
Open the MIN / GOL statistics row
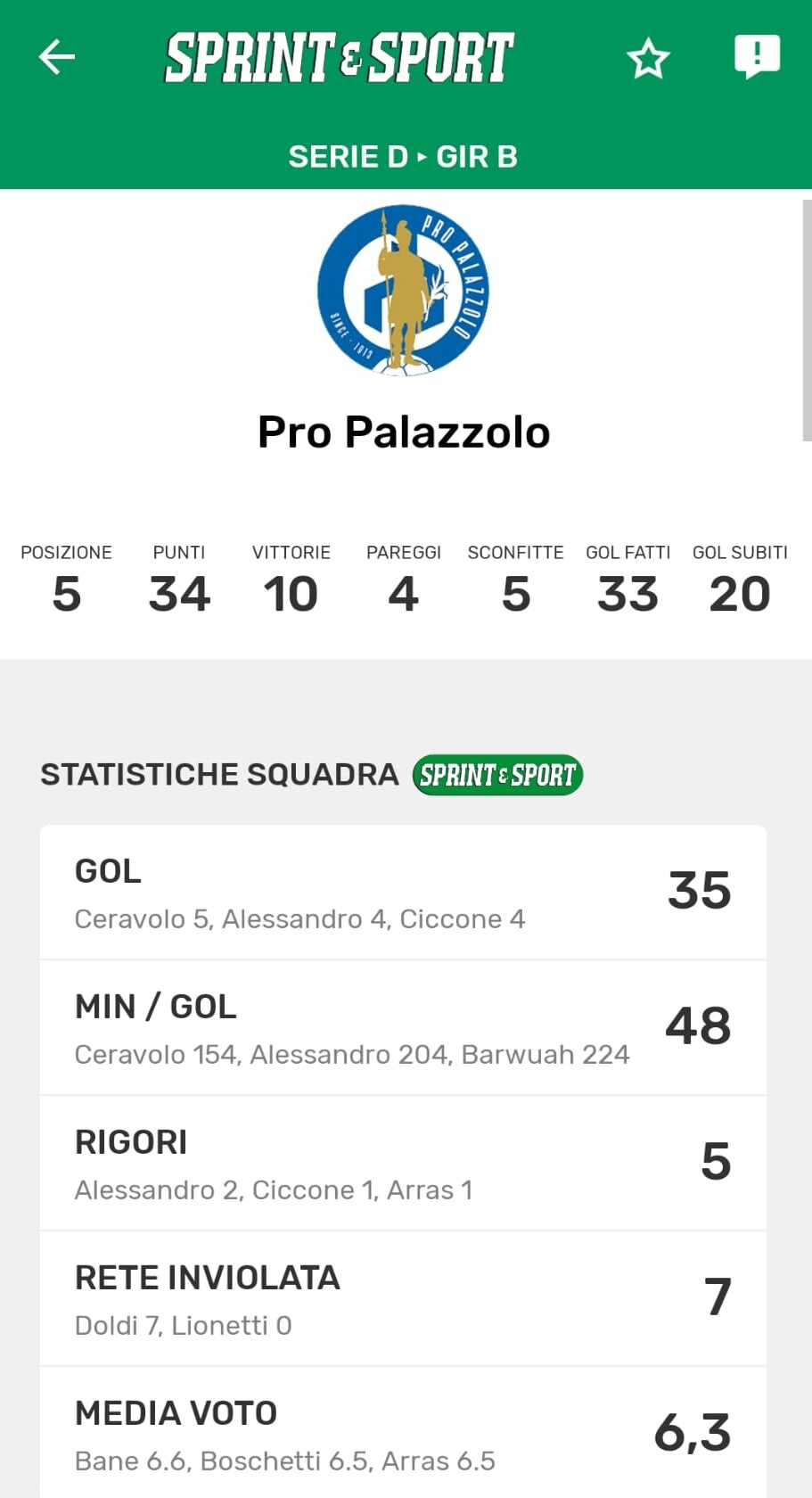point(403,1028)
